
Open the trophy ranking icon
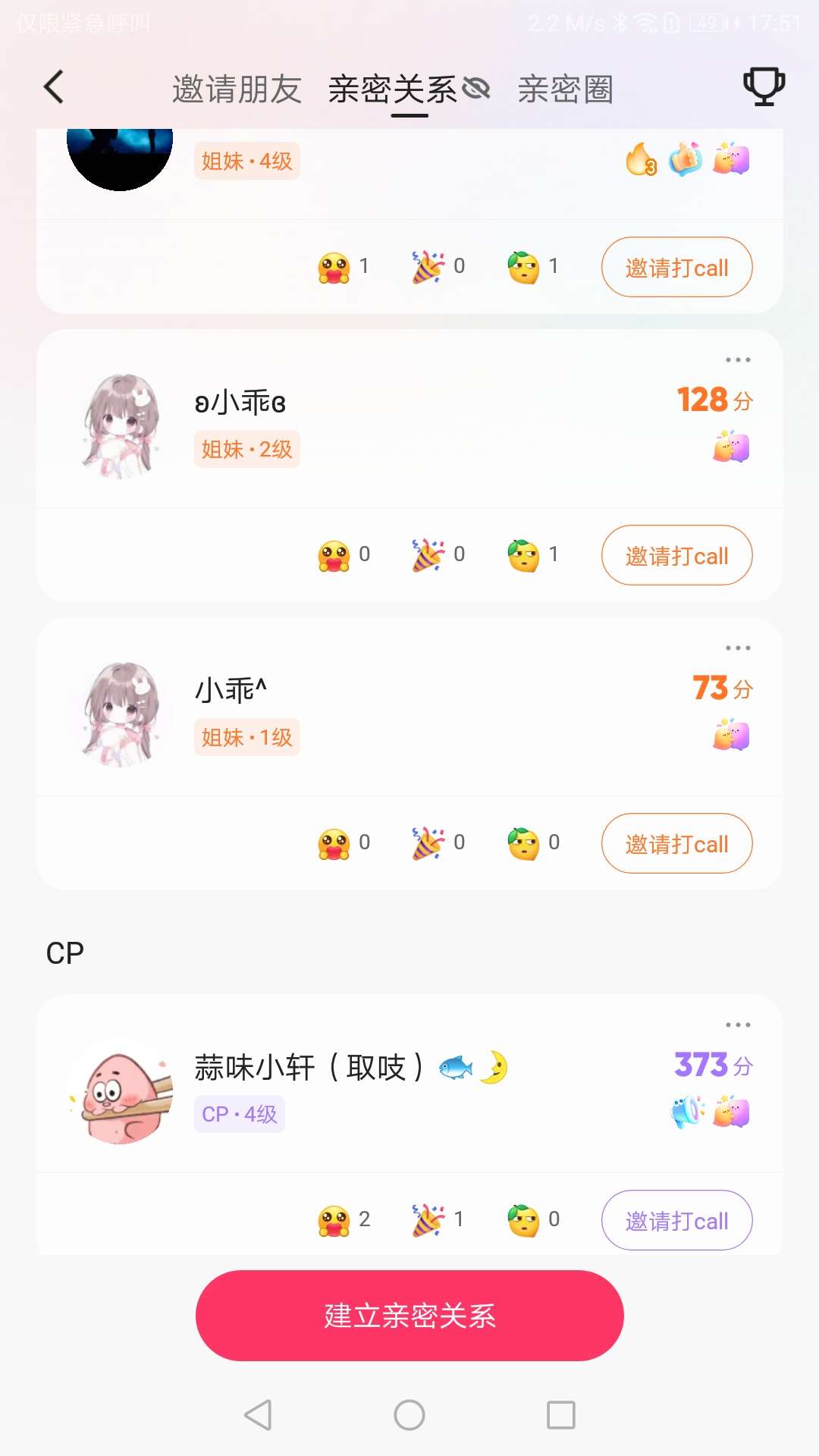[x=764, y=86]
